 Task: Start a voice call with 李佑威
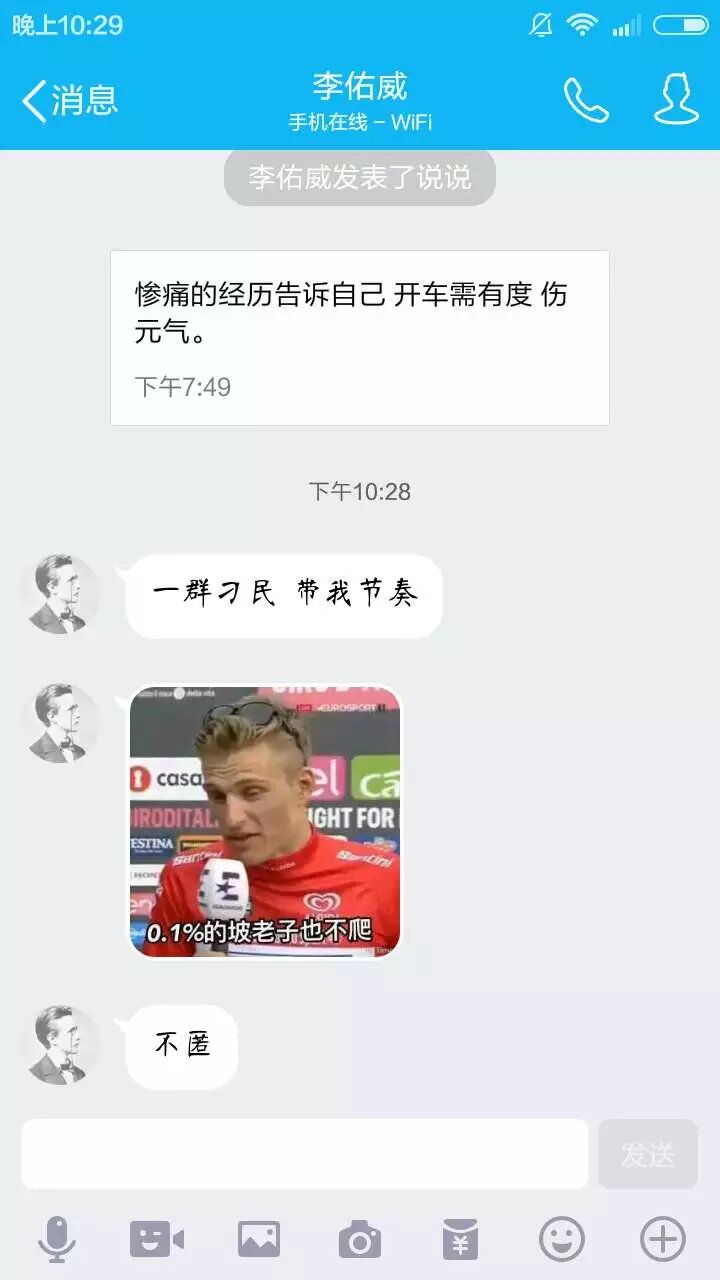click(586, 100)
